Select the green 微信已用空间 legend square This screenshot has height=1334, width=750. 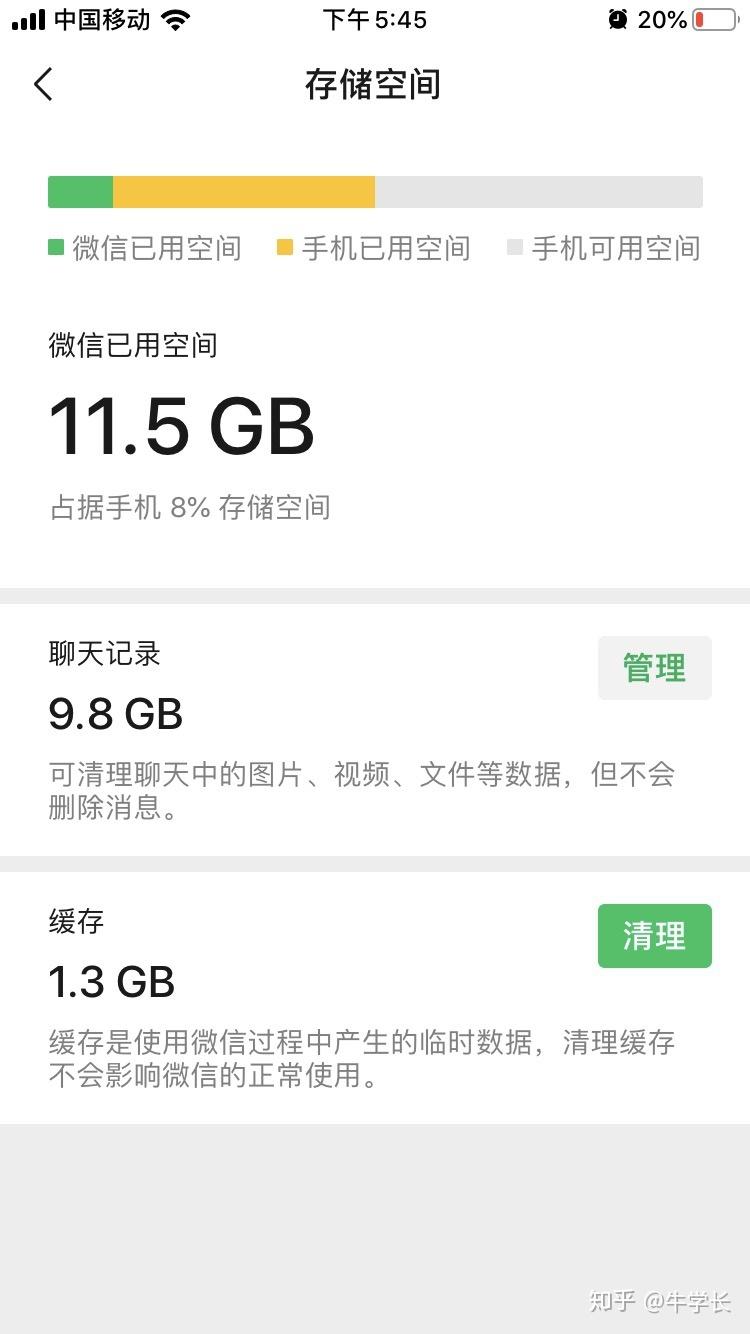click(56, 247)
